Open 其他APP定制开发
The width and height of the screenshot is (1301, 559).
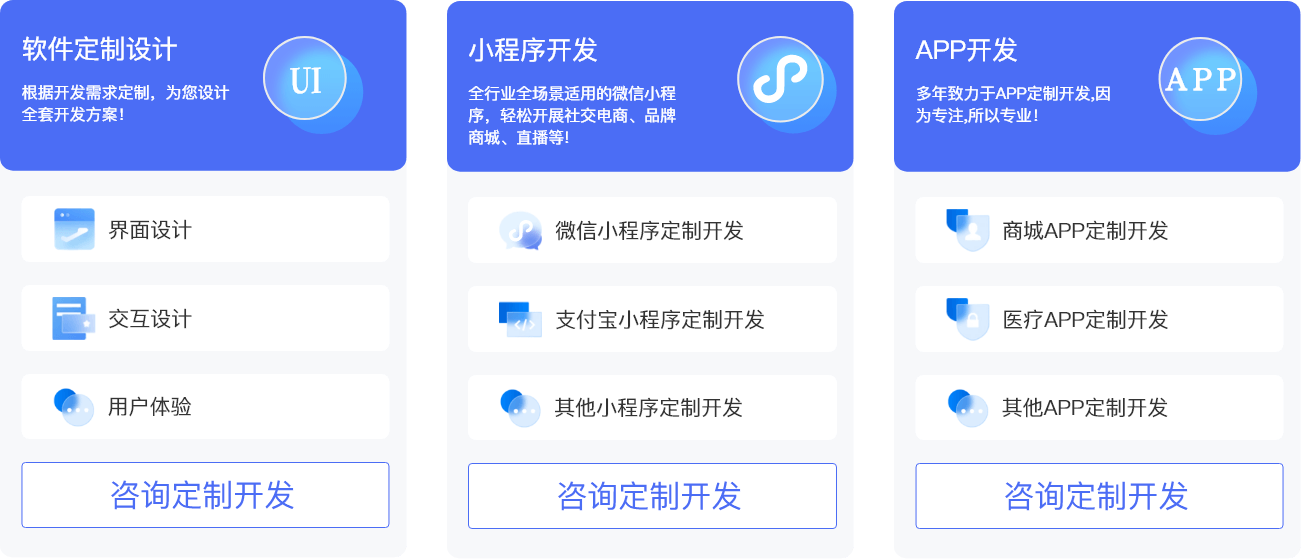[1098, 407]
